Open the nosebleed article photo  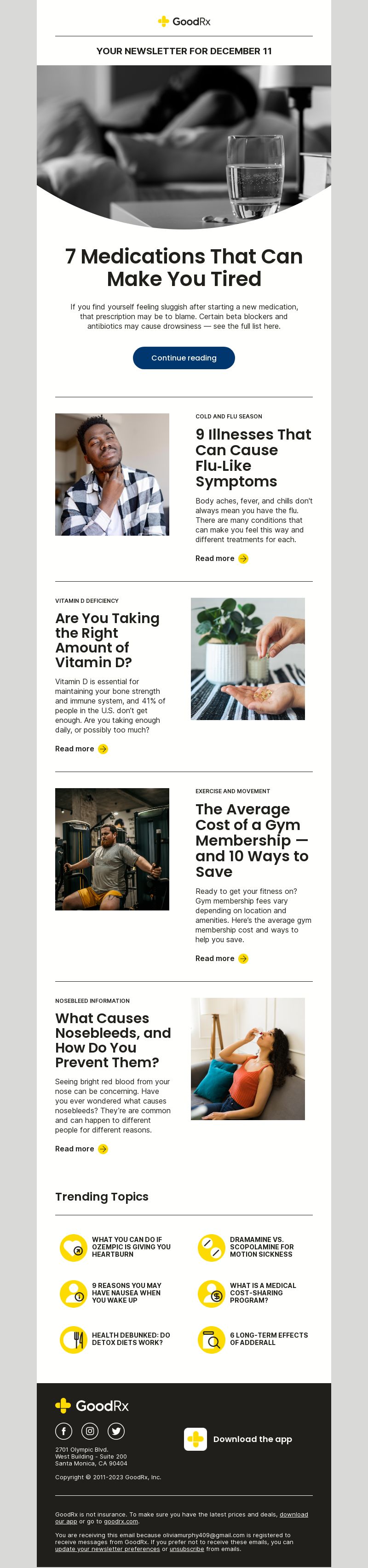click(247, 1059)
